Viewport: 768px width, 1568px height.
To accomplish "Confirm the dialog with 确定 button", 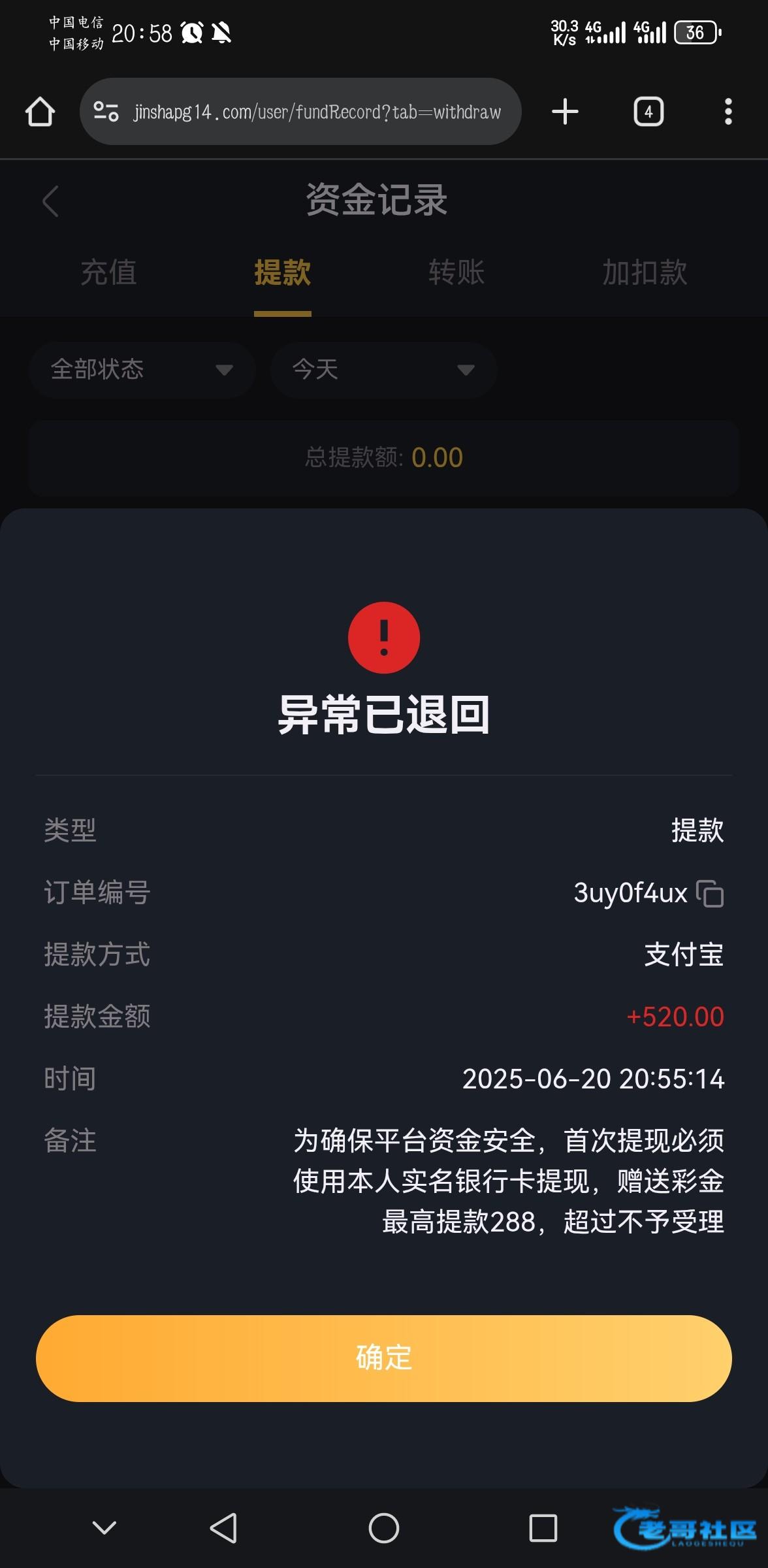I will pos(384,1358).
